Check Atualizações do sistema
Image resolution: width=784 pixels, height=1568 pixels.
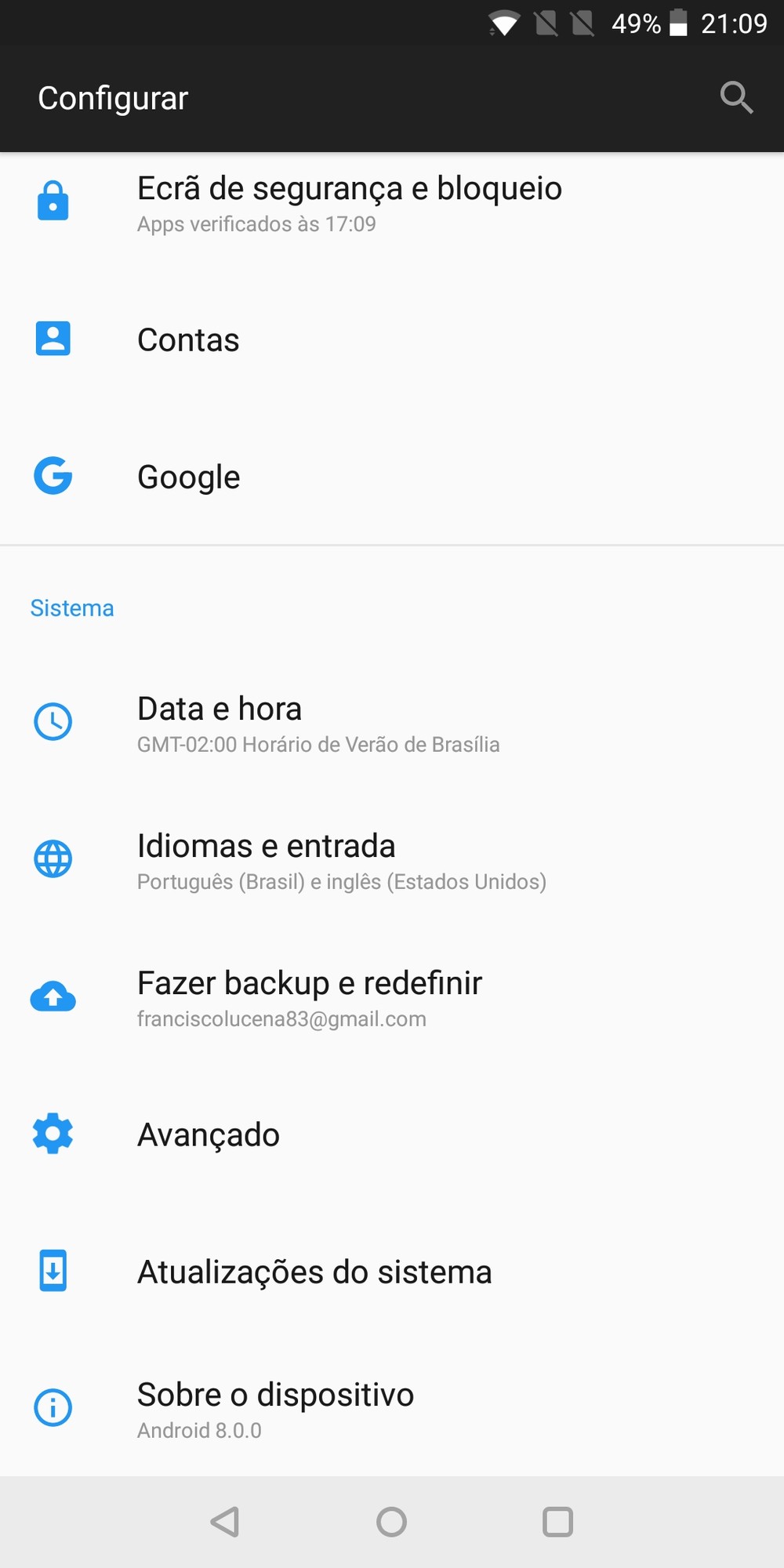(314, 1272)
